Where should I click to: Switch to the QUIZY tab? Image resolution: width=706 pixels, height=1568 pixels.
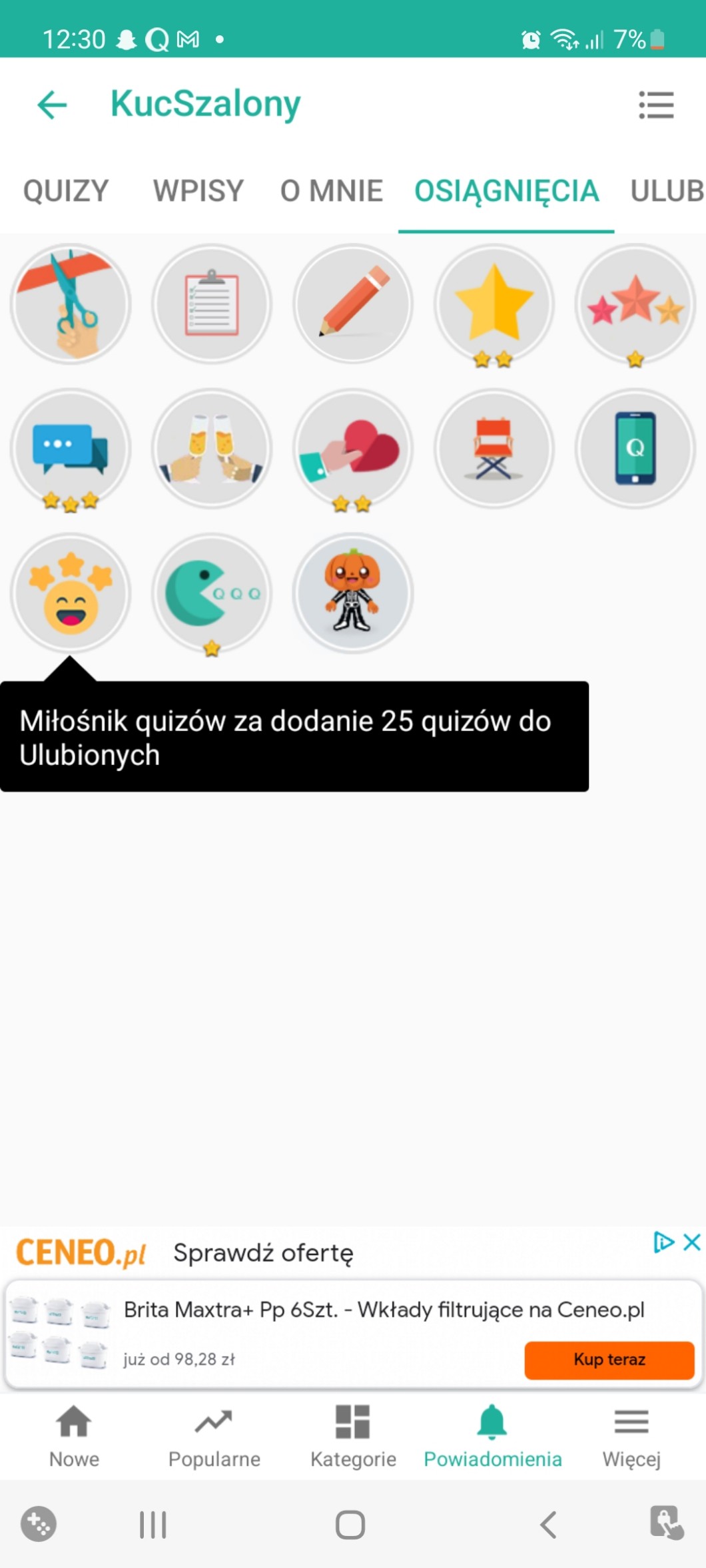pyautogui.click(x=65, y=191)
